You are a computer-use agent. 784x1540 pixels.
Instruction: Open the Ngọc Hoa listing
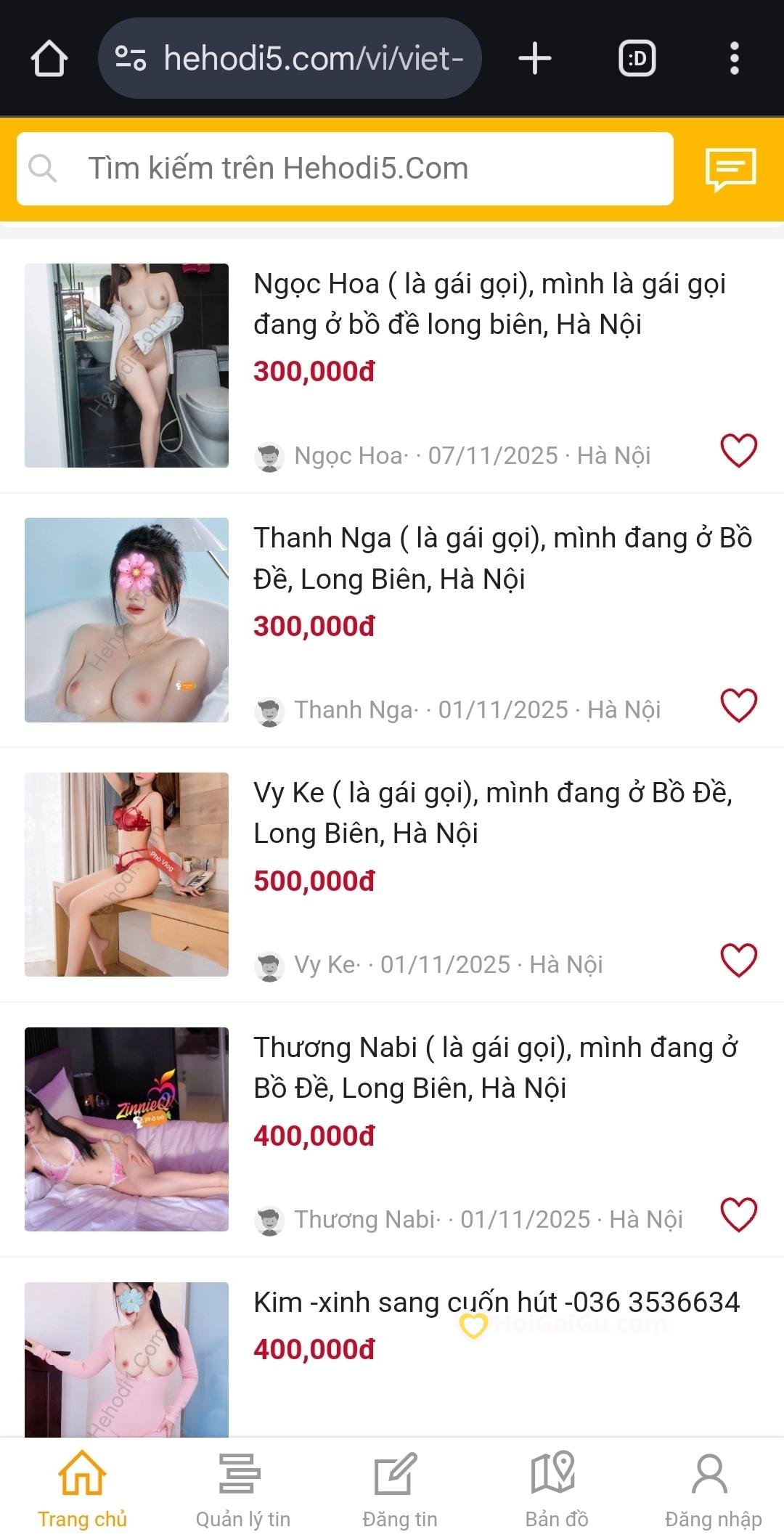point(489,303)
